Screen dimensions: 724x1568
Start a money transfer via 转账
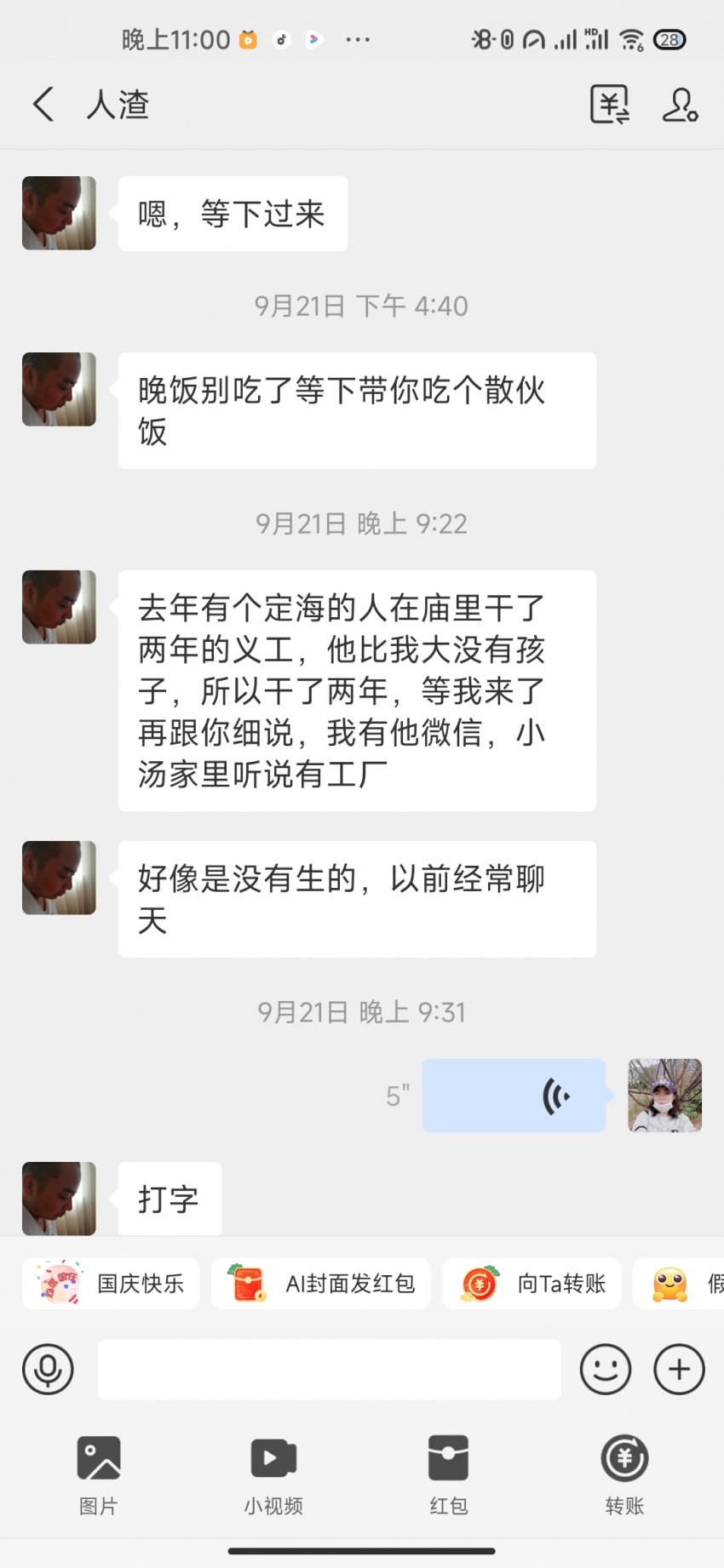click(624, 1473)
